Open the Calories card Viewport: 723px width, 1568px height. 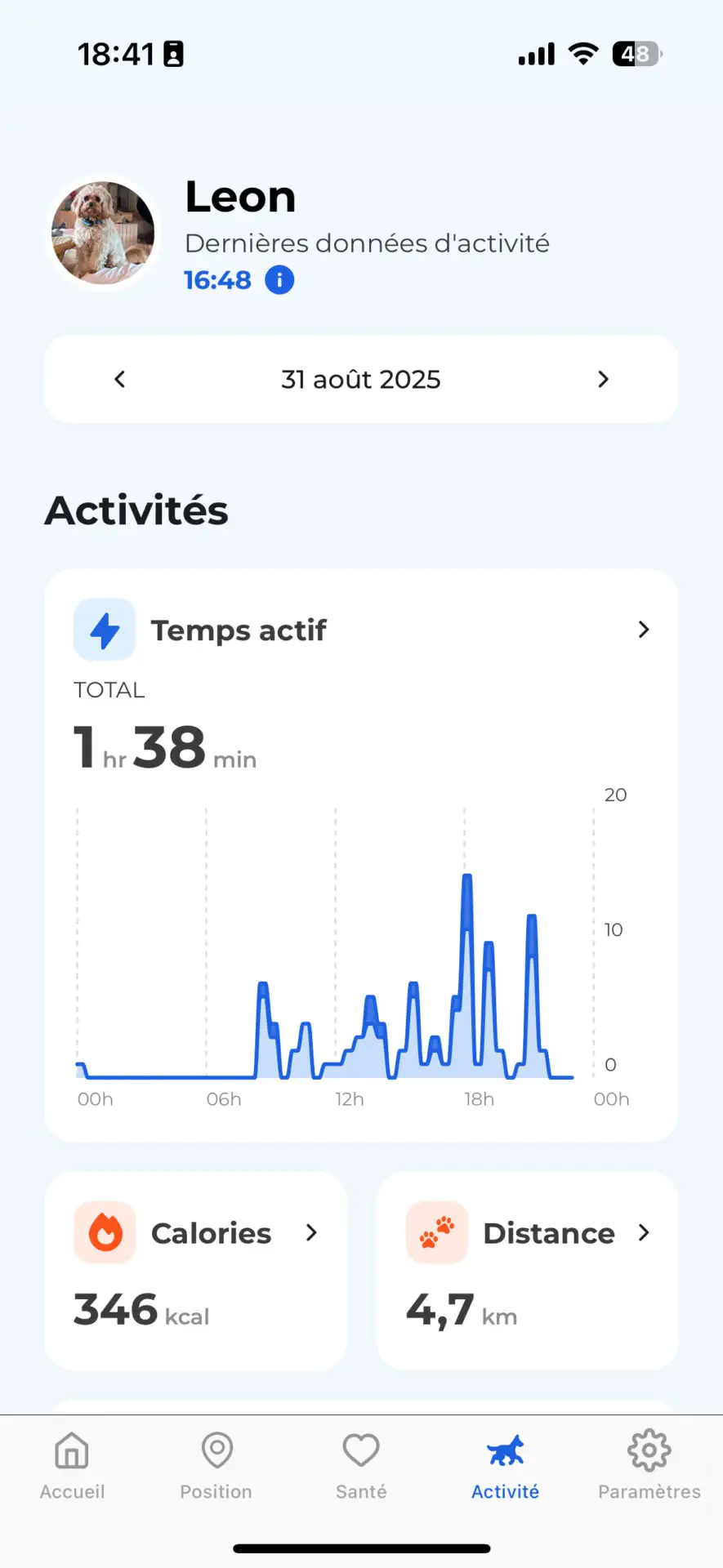(x=195, y=1269)
